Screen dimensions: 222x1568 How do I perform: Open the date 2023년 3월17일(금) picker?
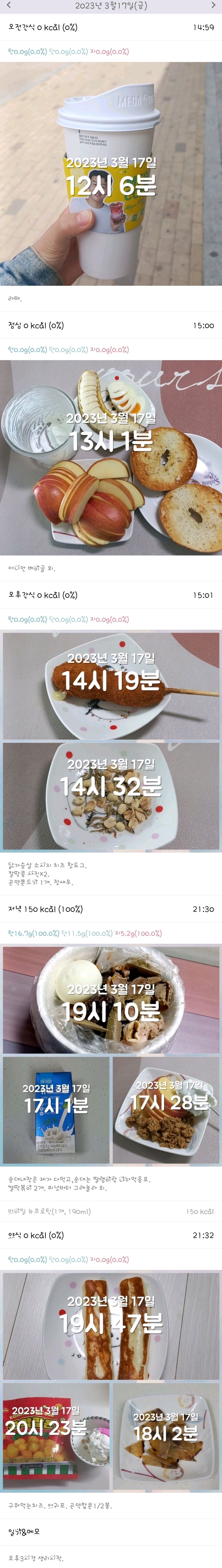(111, 6)
